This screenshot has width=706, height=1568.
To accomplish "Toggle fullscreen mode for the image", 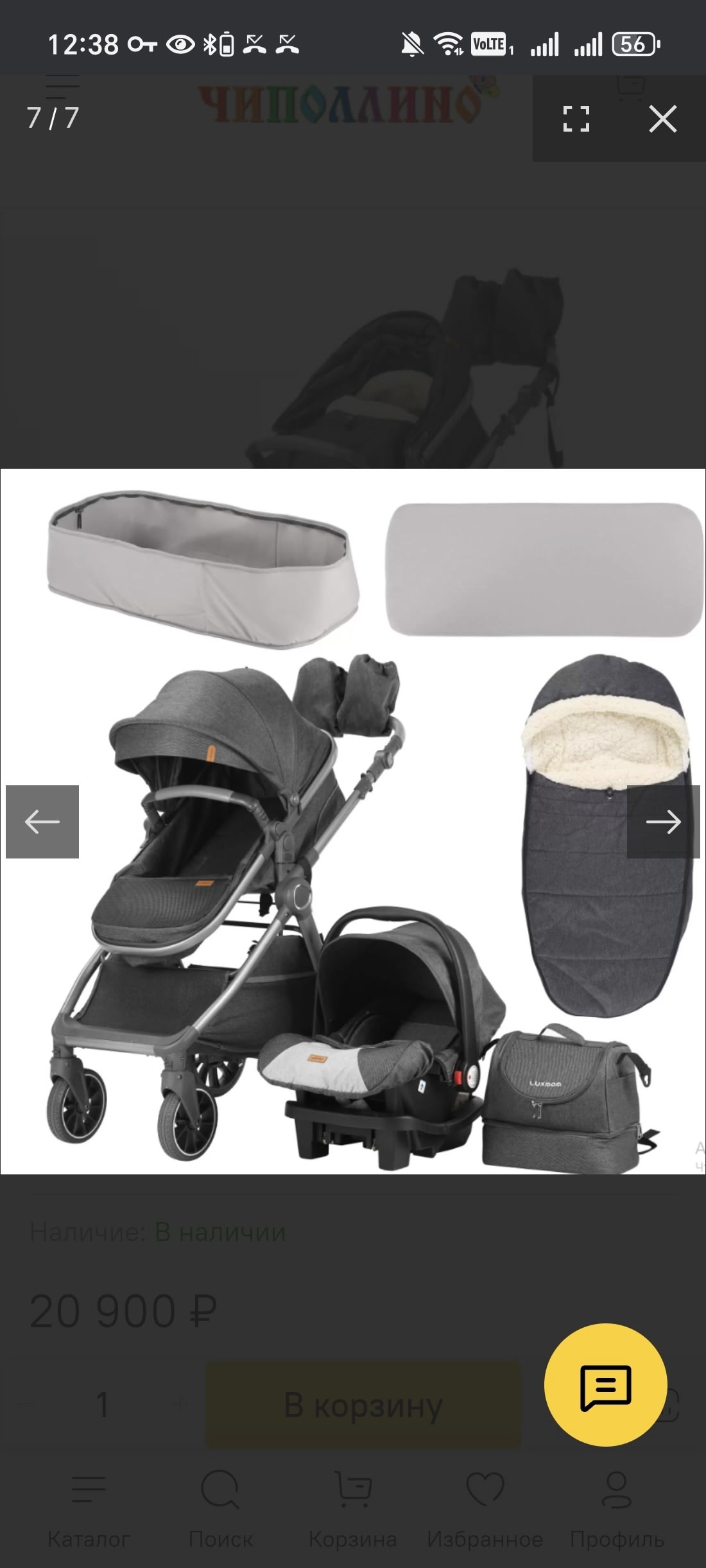I will point(576,119).
